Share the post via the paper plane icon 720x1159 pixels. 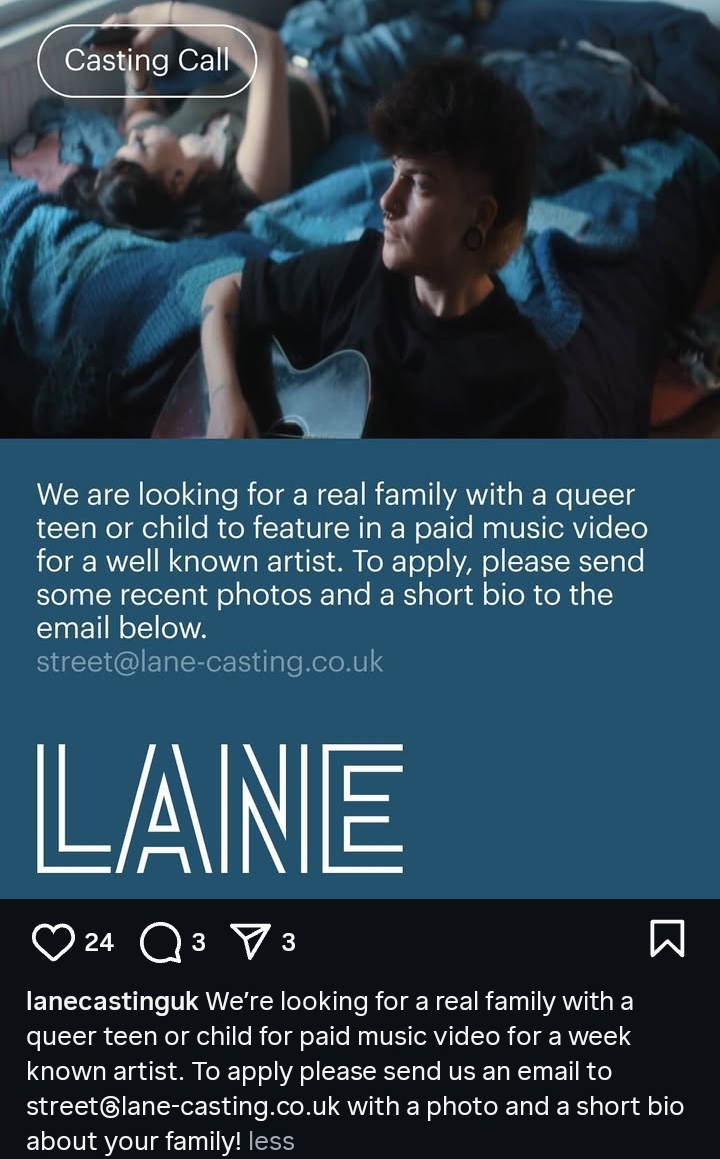tap(251, 941)
